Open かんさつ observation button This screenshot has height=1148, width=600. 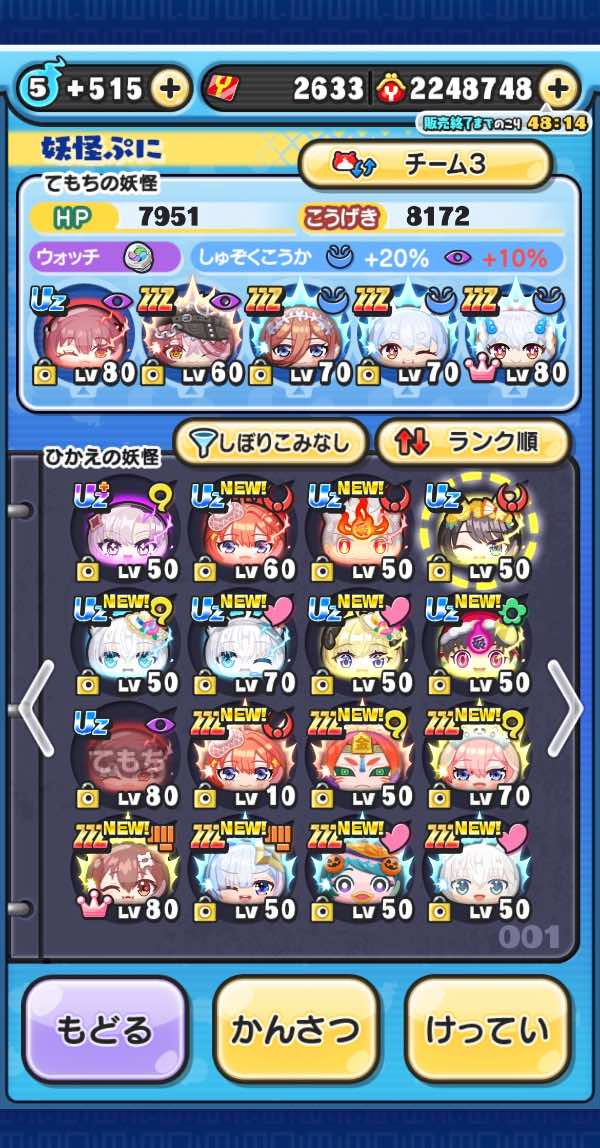(296, 1030)
